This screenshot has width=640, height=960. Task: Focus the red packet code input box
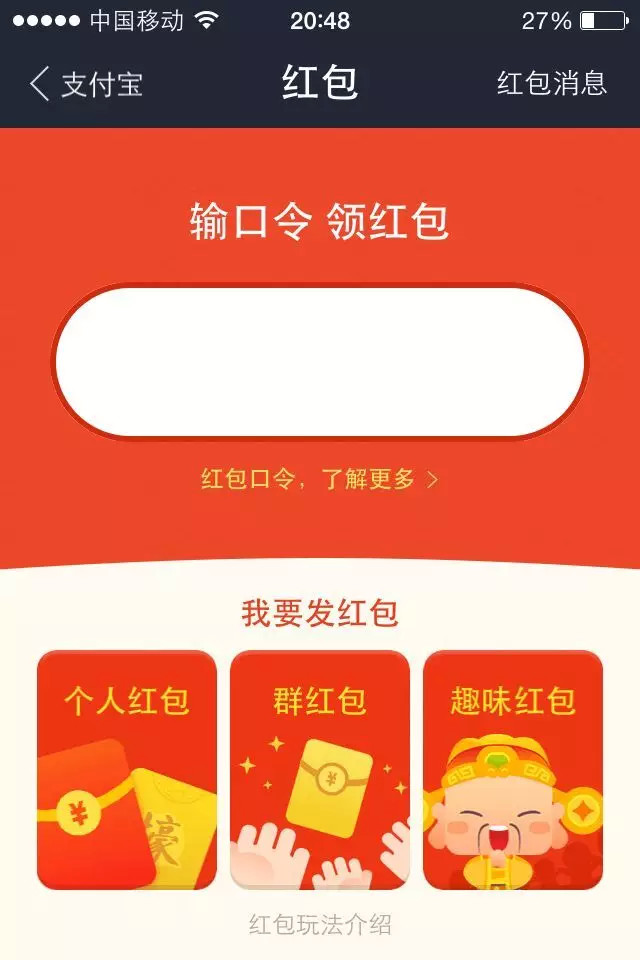point(319,362)
